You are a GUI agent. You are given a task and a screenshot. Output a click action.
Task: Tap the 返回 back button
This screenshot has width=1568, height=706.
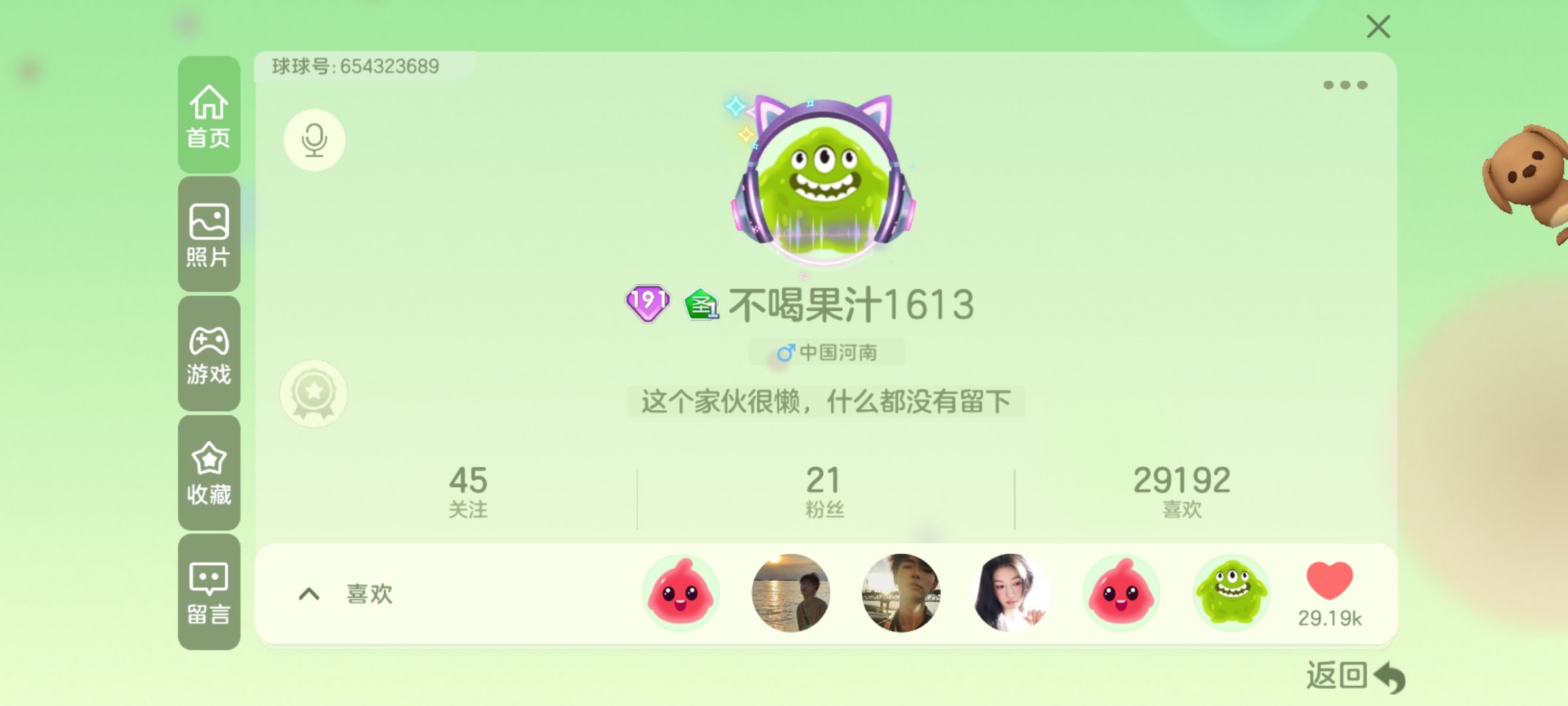[x=1354, y=676]
